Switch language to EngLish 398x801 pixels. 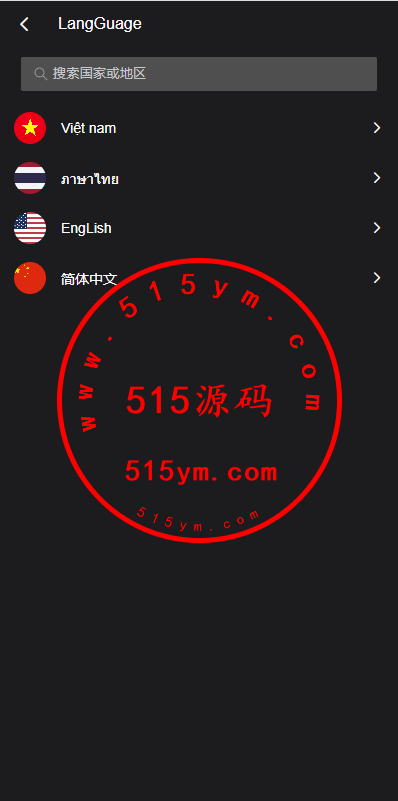click(x=199, y=228)
